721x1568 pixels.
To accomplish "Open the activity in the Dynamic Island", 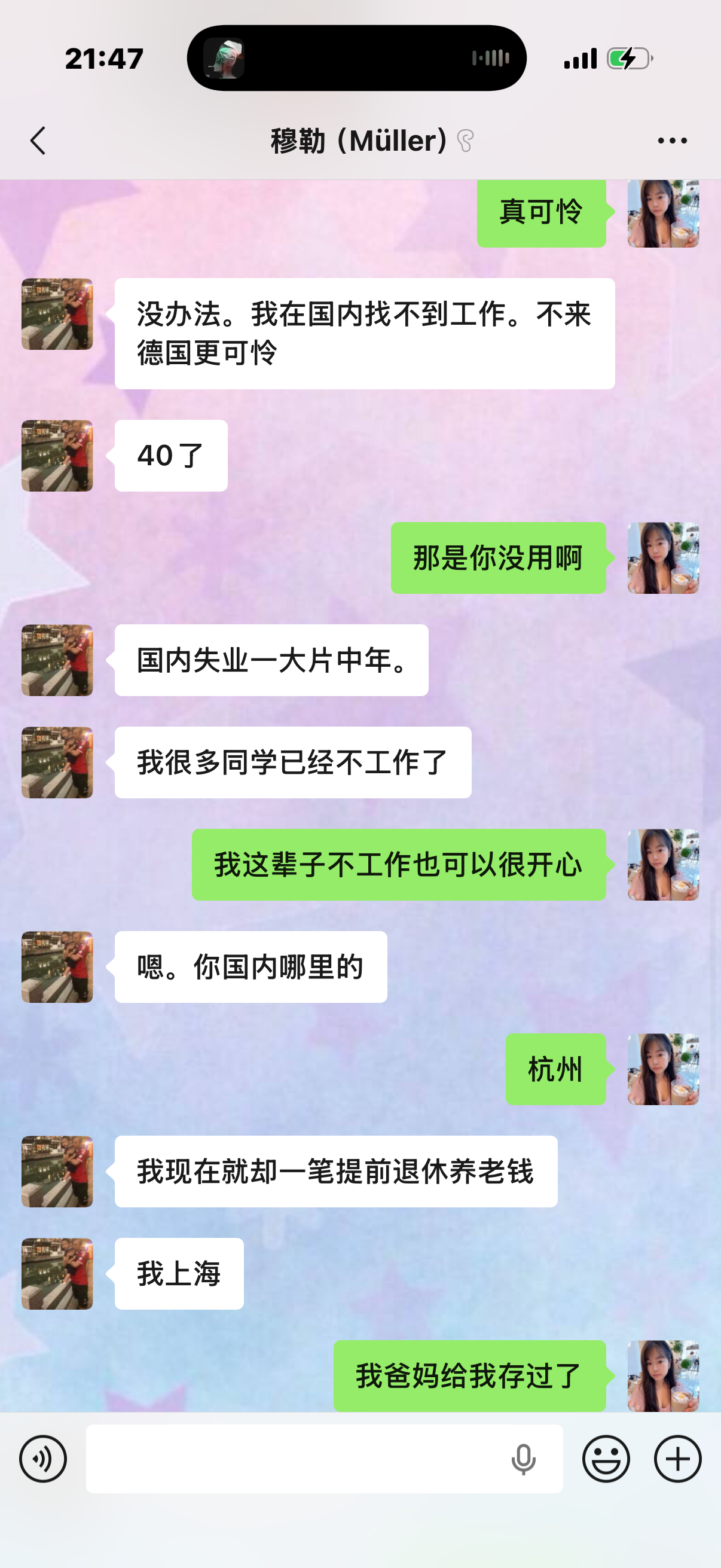I will click(356, 59).
